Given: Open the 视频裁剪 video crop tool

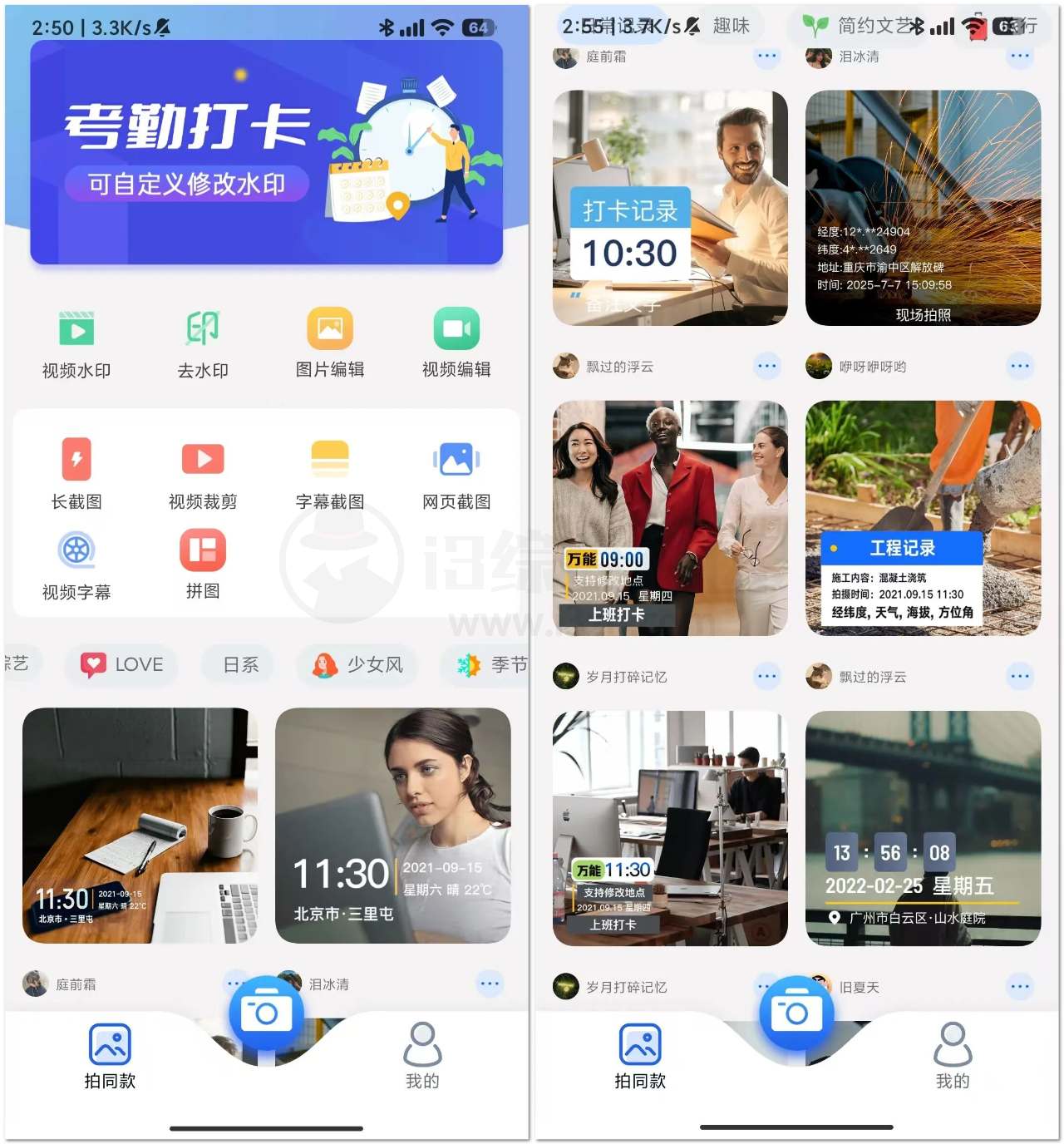Looking at the screenshot, I should point(202,474).
